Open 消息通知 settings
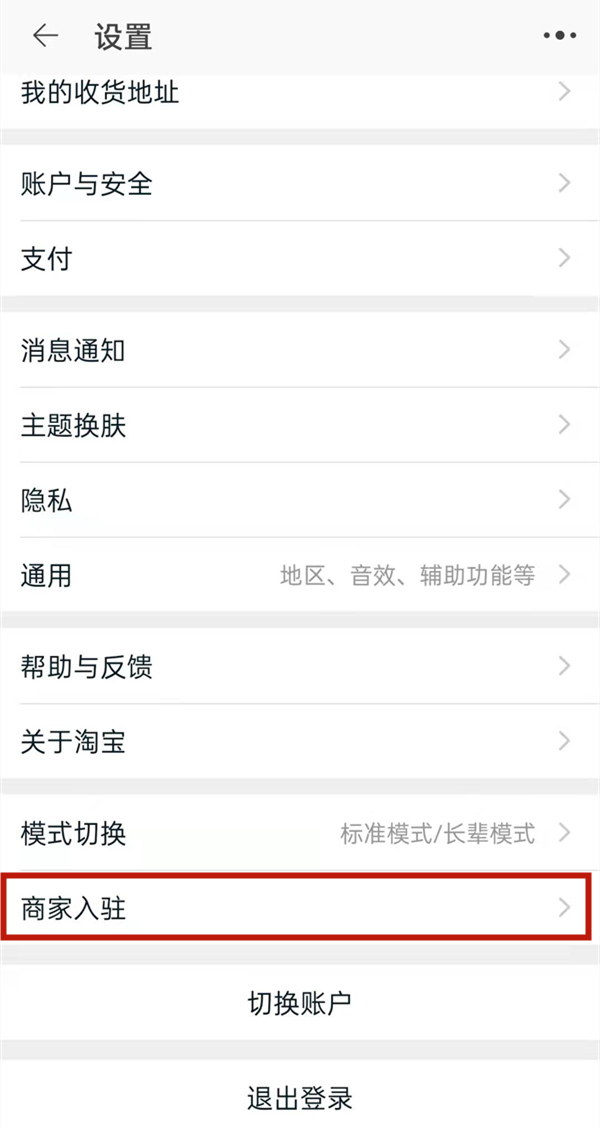This screenshot has width=600, height=1130. pyautogui.click(x=300, y=350)
